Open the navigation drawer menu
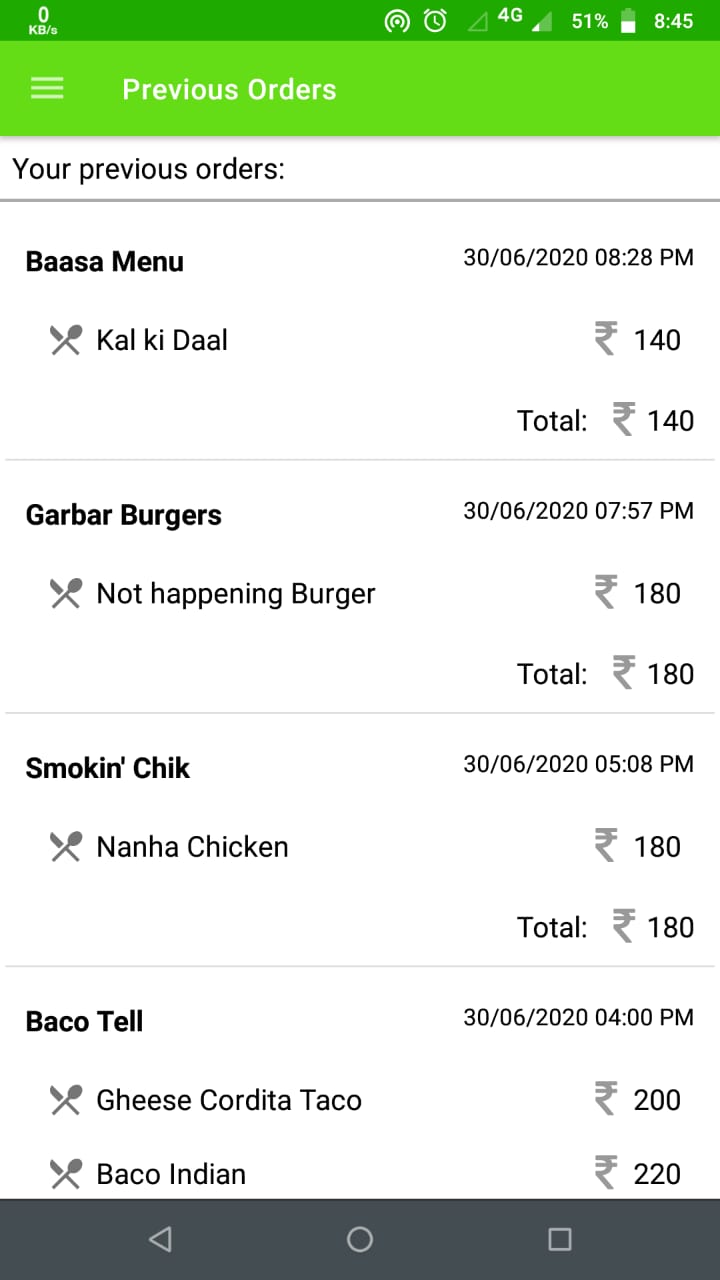 47,89
